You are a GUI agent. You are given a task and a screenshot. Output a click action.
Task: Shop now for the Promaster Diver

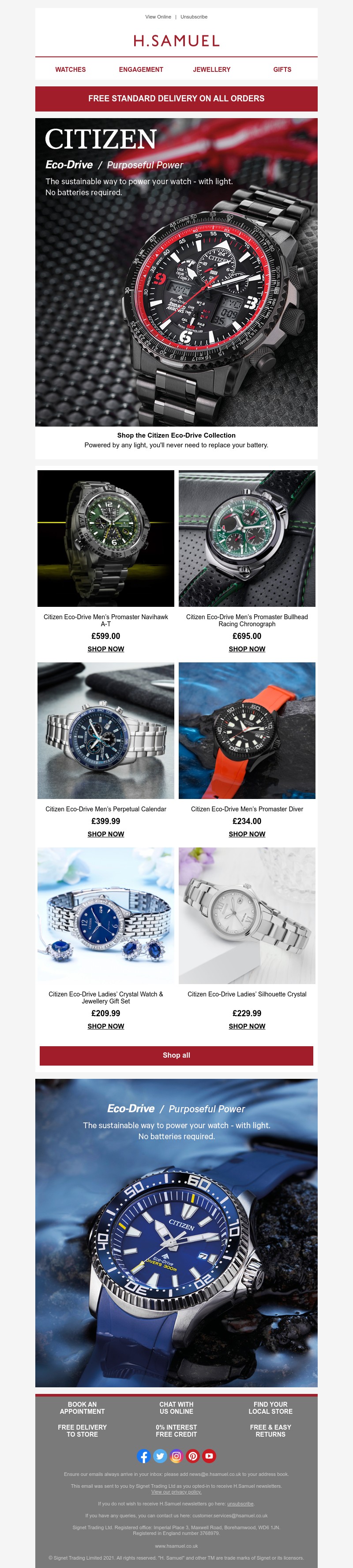coord(247,834)
